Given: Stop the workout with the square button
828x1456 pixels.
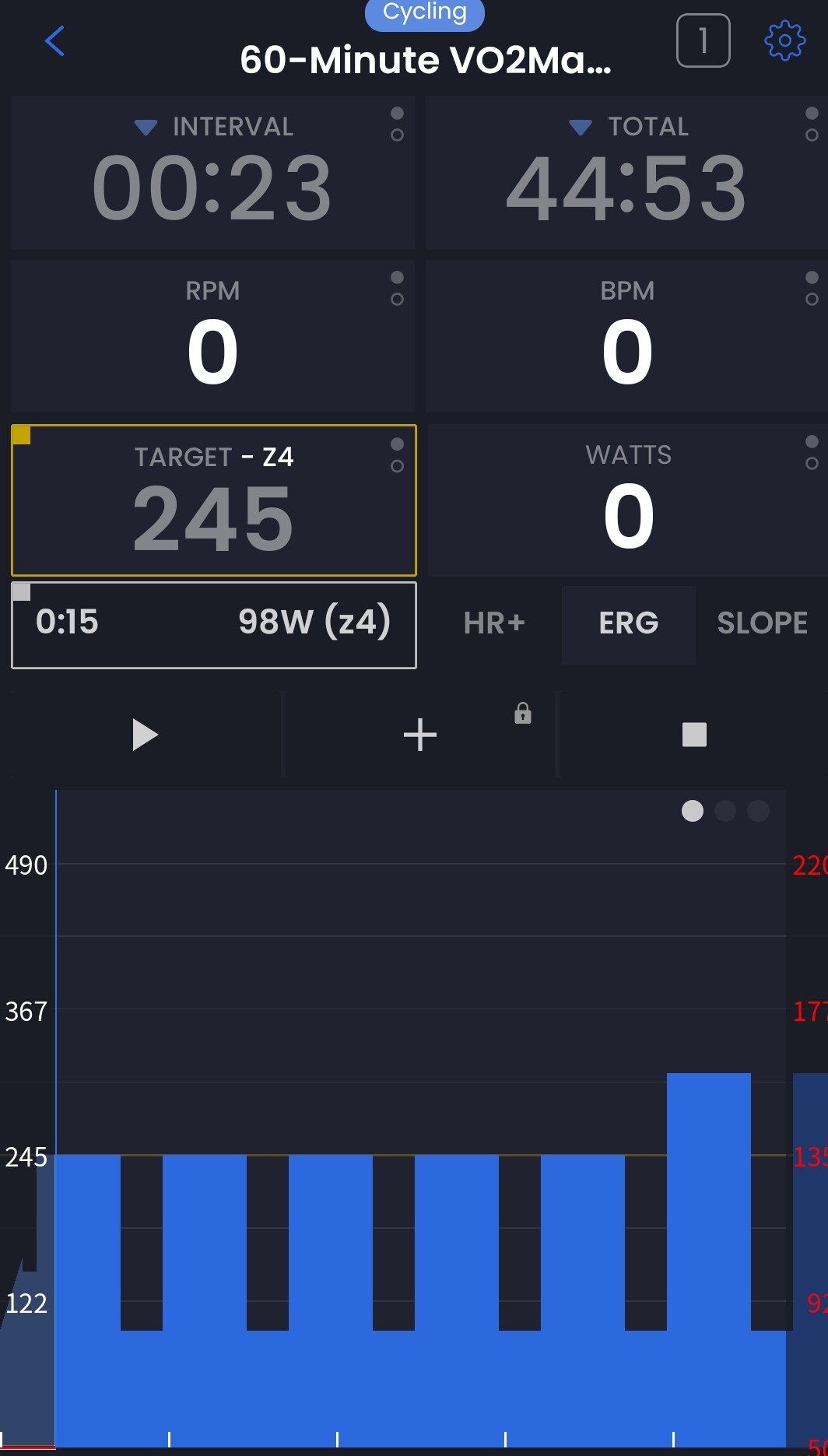Looking at the screenshot, I should pyautogui.click(x=694, y=735).
